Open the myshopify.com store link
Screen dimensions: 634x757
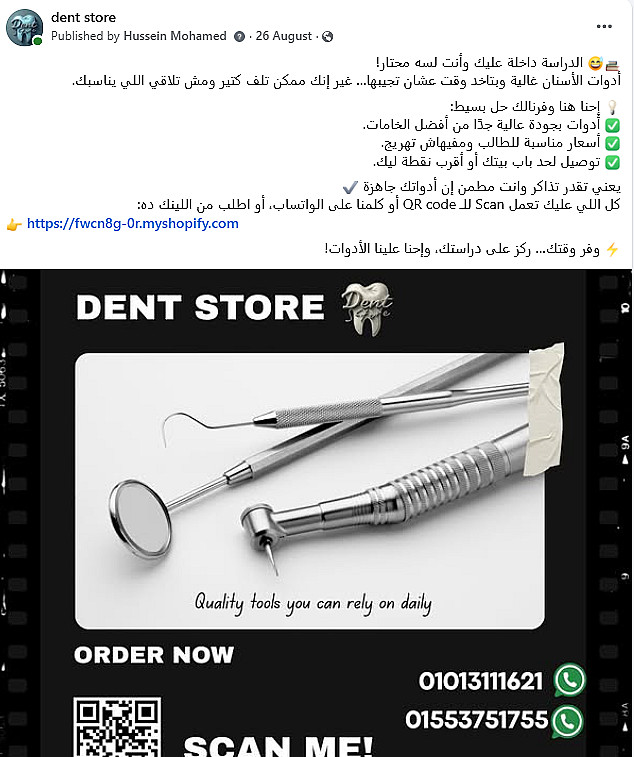coord(133,224)
